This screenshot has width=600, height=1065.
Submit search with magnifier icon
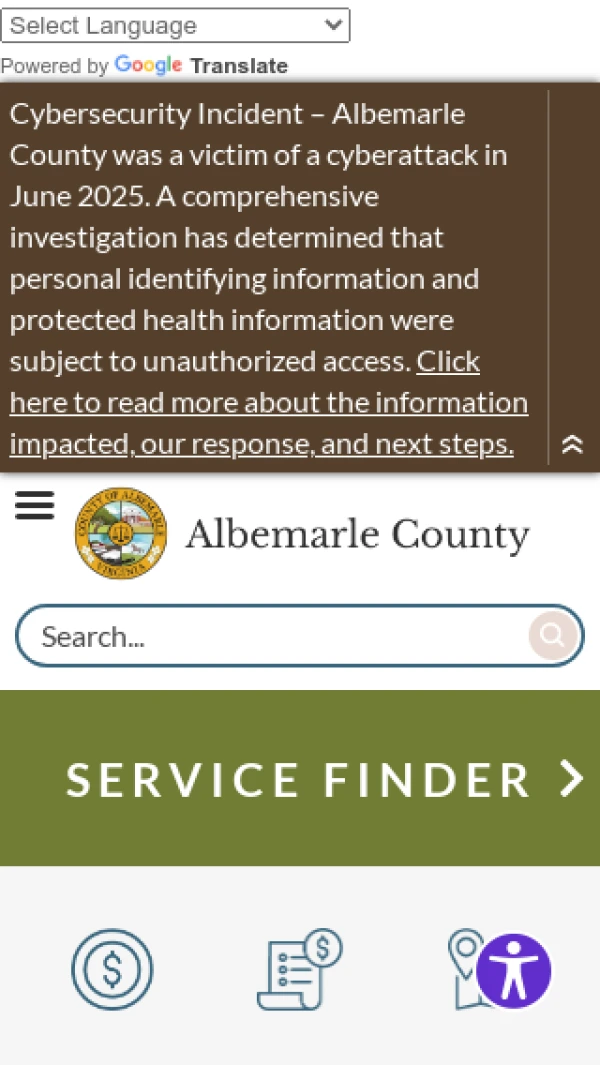coord(552,634)
